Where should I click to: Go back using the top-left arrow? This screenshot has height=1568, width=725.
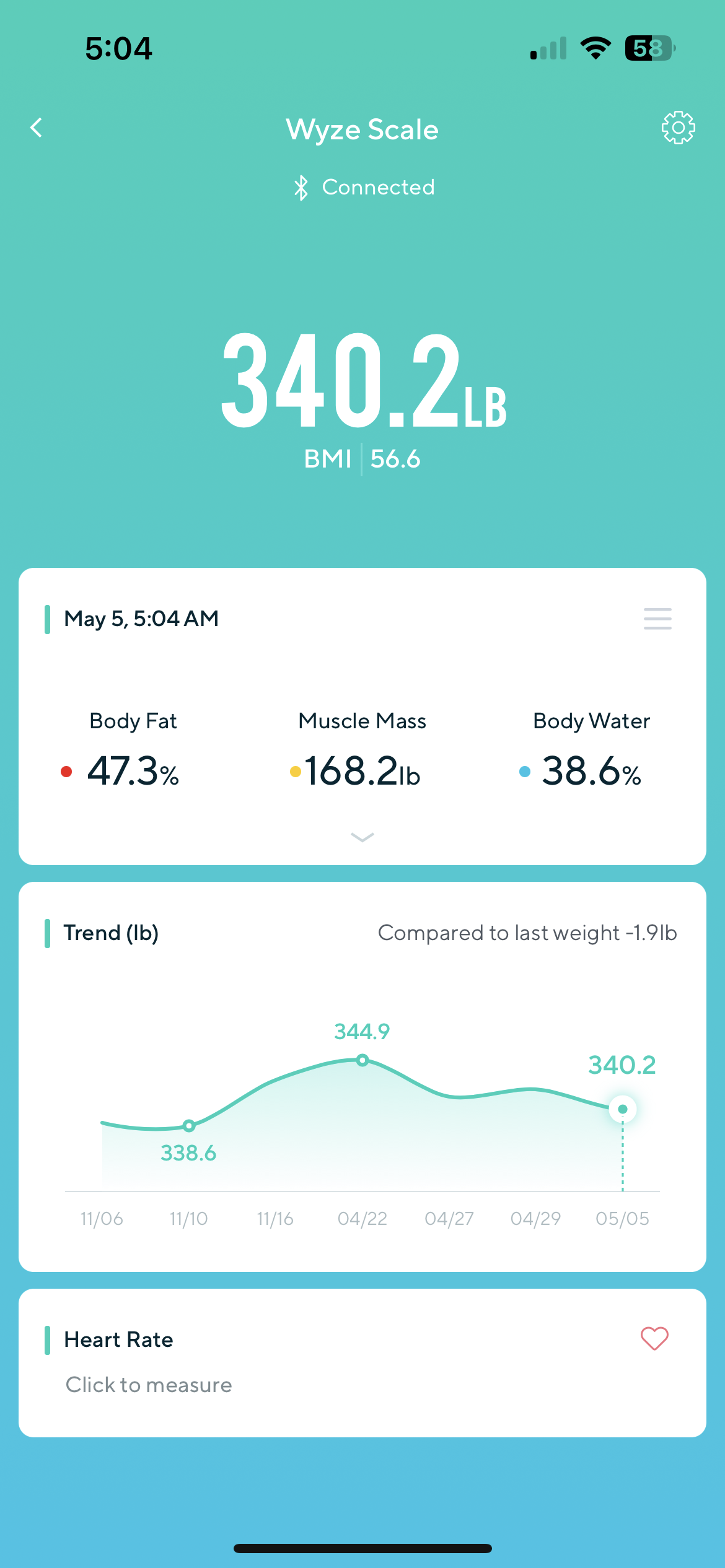[37, 128]
